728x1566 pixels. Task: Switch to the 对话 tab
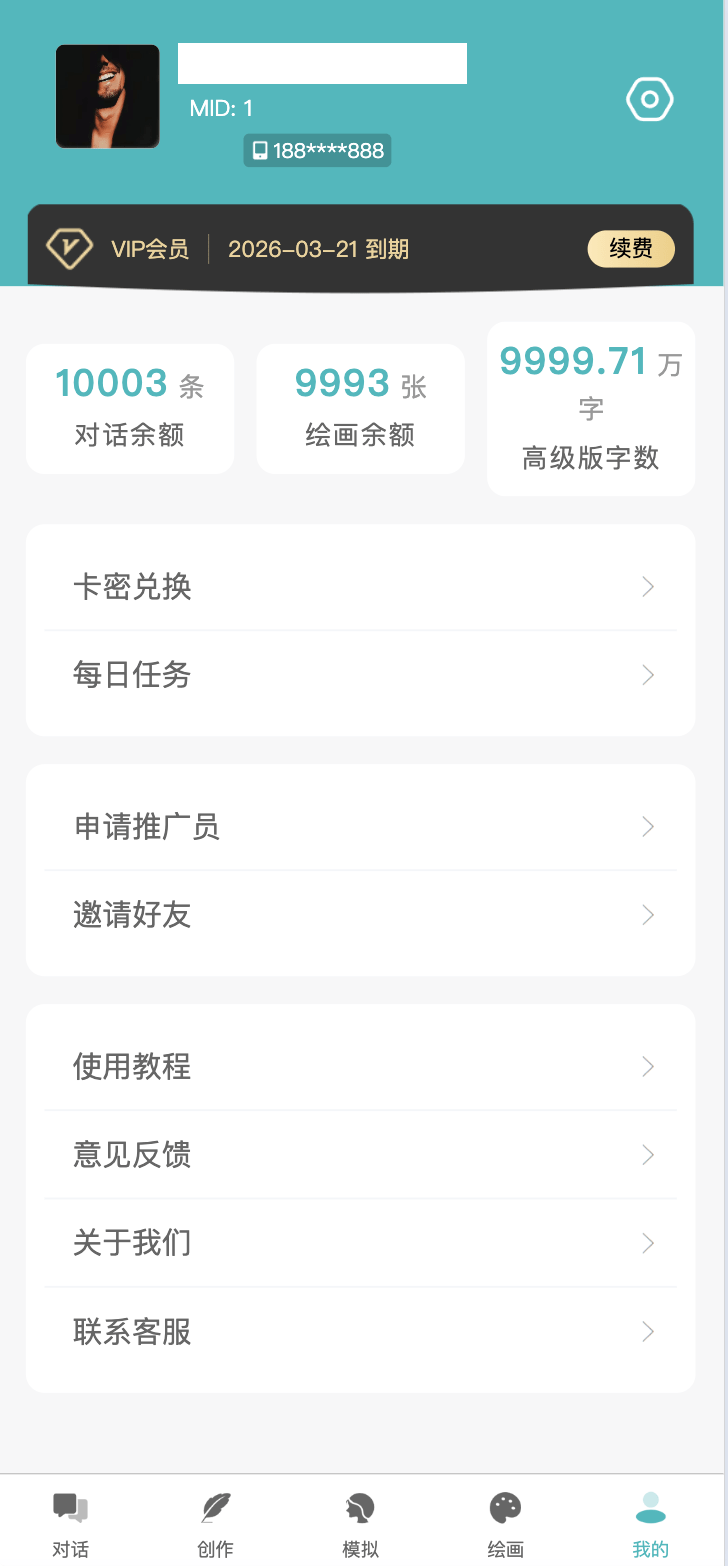pos(70,1521)
